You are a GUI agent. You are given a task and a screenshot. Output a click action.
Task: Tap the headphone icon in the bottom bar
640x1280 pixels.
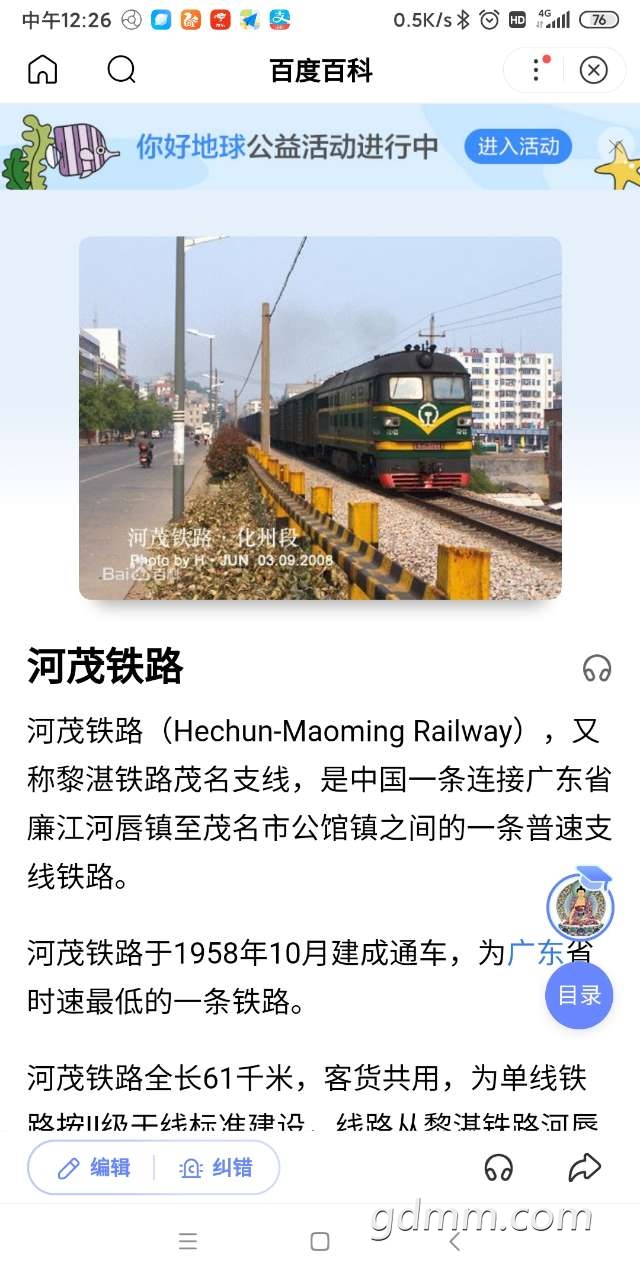(x=498, y=1167)
